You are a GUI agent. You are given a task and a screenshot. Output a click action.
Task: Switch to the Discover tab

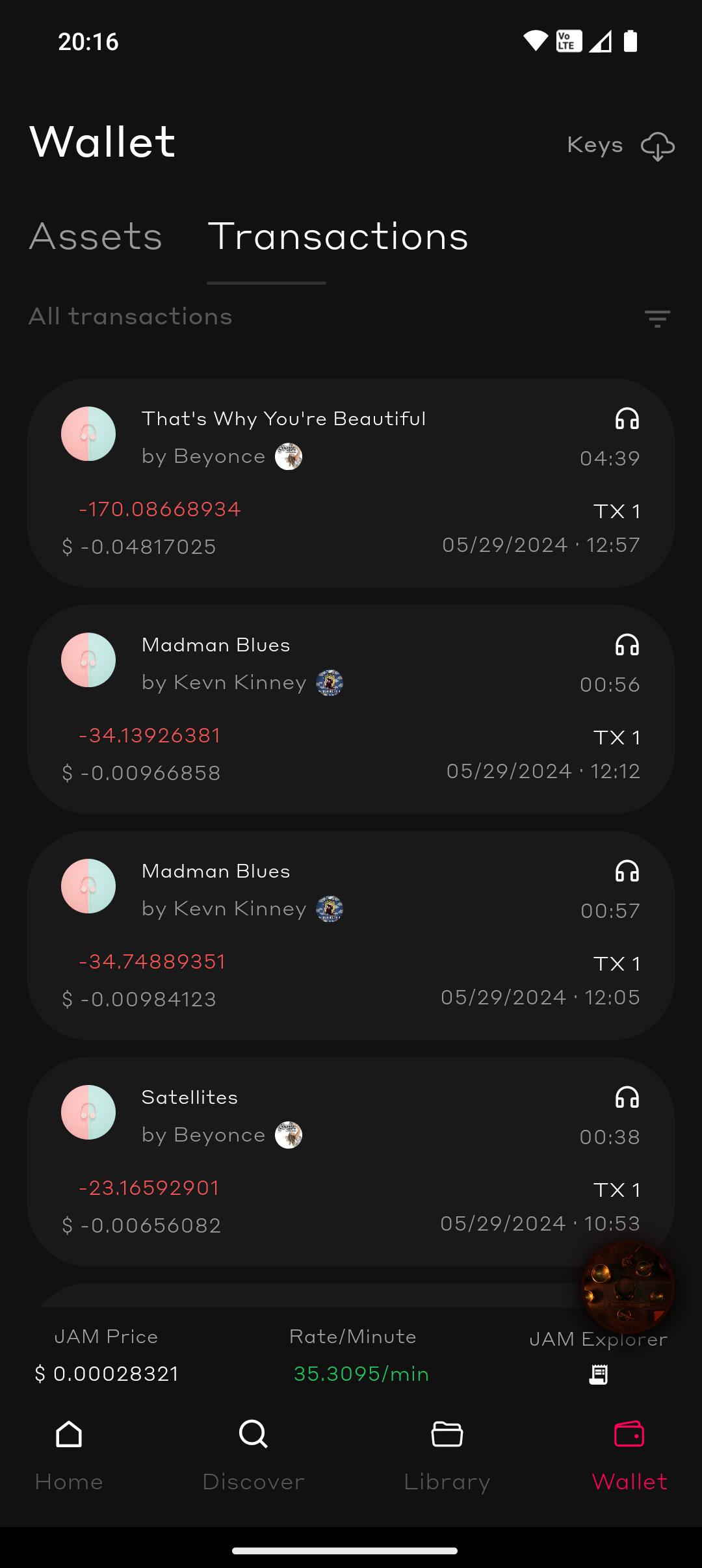coord(253,1456)
